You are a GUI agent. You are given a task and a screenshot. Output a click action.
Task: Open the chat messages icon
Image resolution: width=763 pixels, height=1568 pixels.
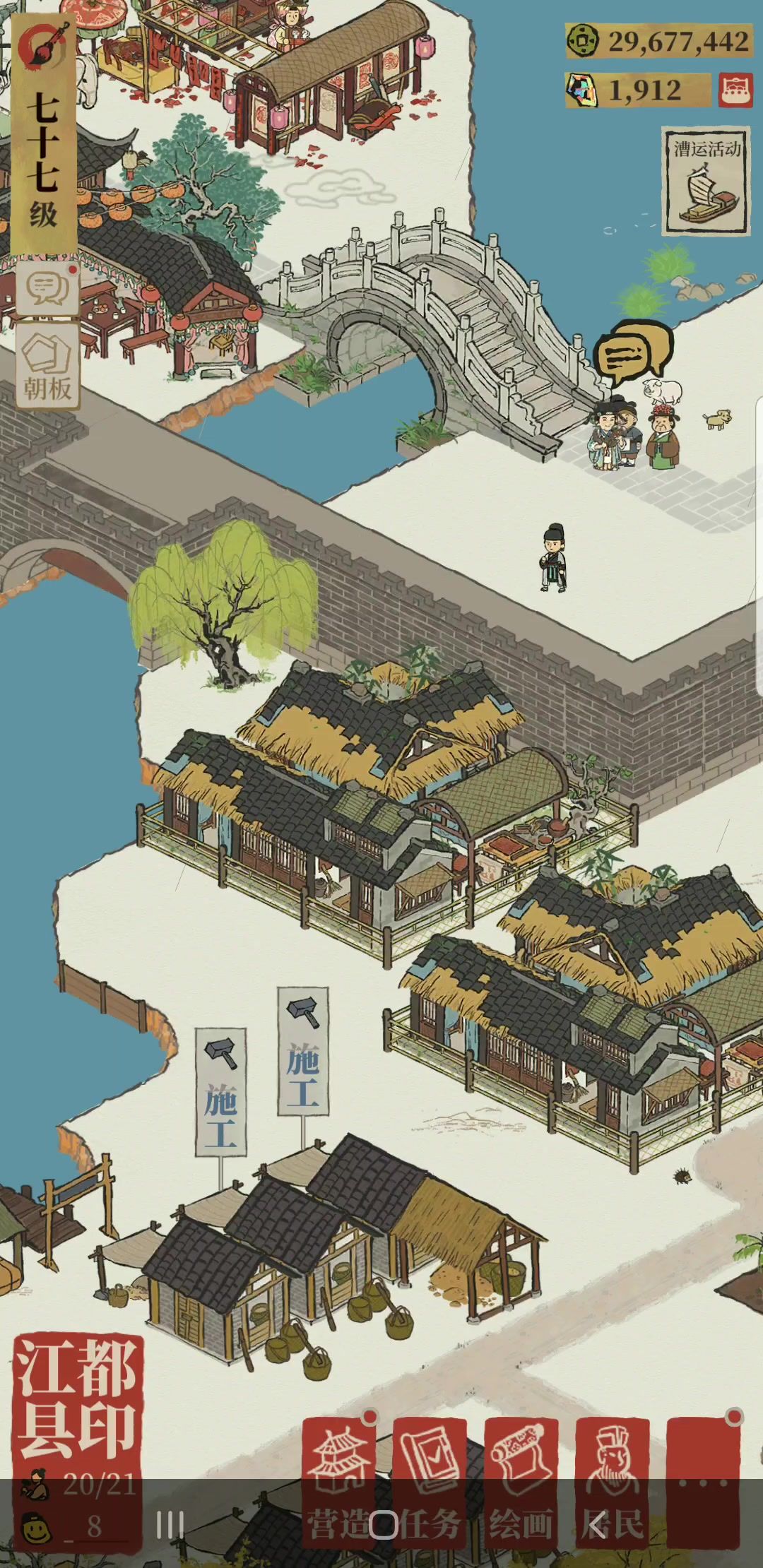tap(47, 288)
